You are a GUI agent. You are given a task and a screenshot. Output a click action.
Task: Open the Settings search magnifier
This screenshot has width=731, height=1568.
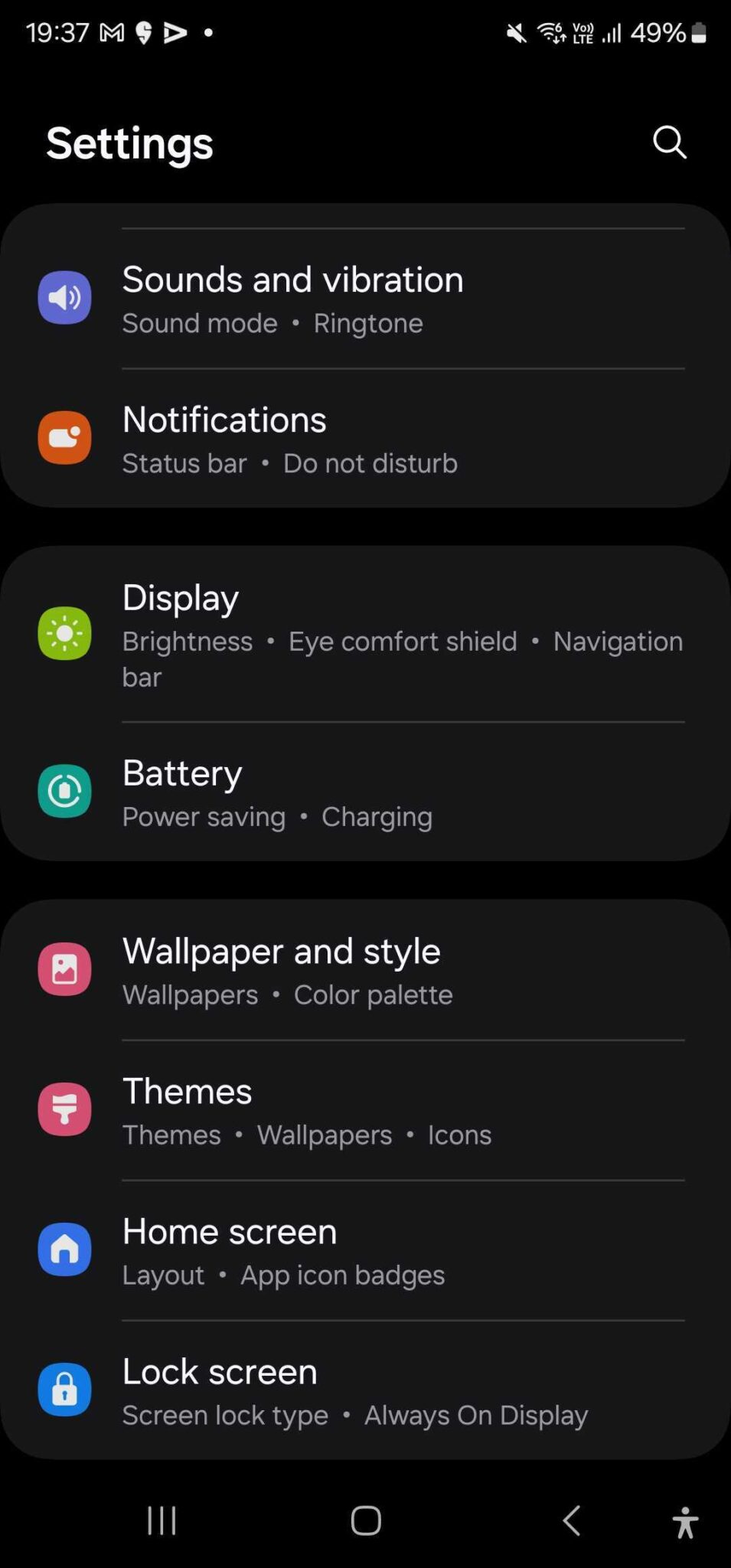[668, 142]
